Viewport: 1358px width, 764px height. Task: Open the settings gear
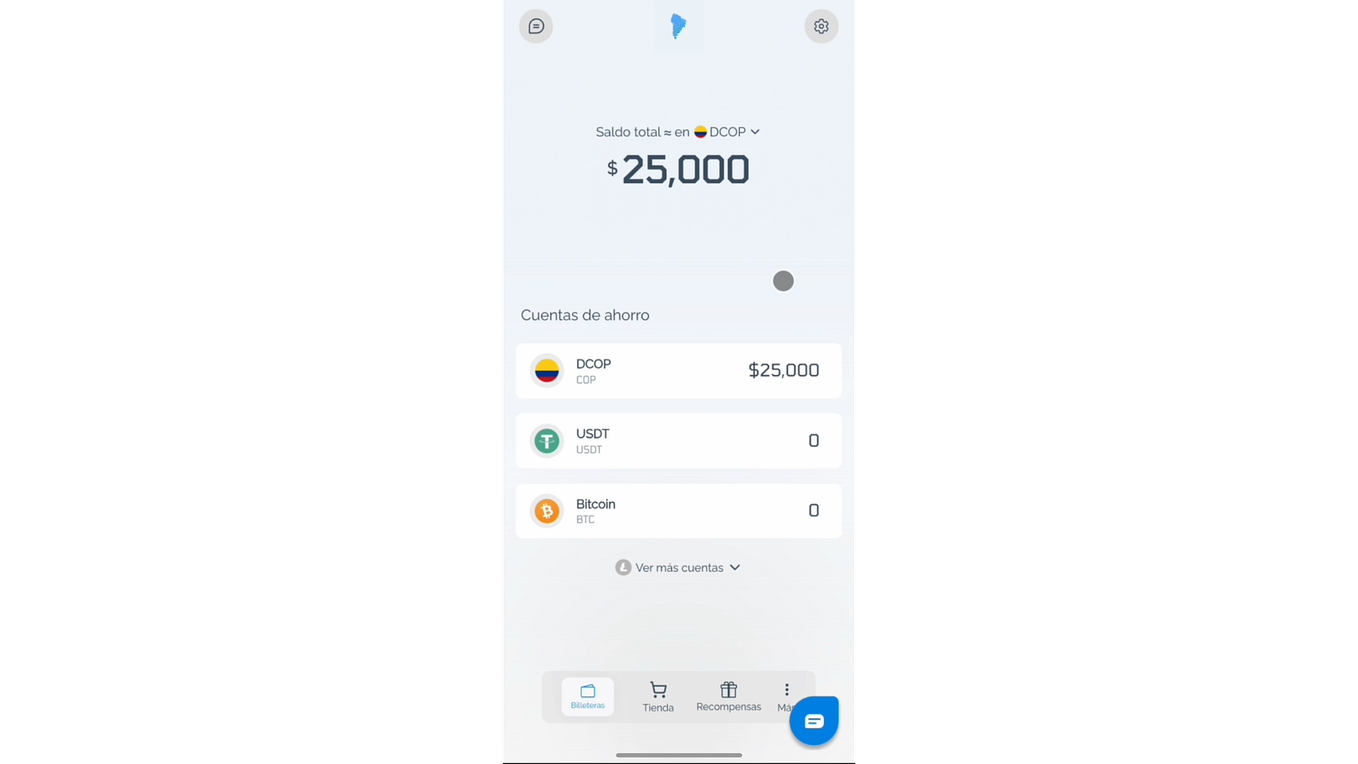[x=821, y=26]
